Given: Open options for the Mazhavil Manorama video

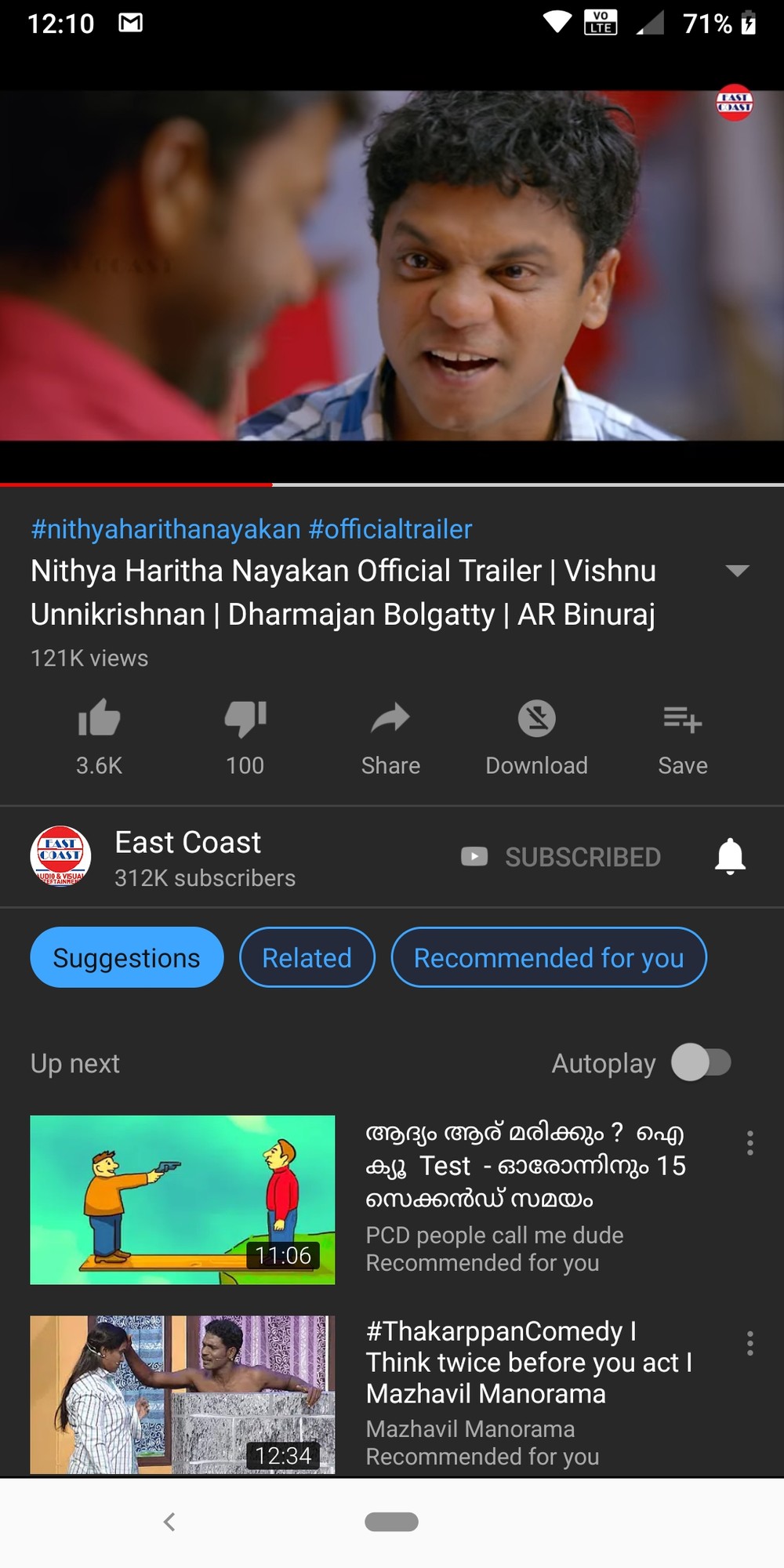Looking at the screenshot, I should tap(750, 1344).
